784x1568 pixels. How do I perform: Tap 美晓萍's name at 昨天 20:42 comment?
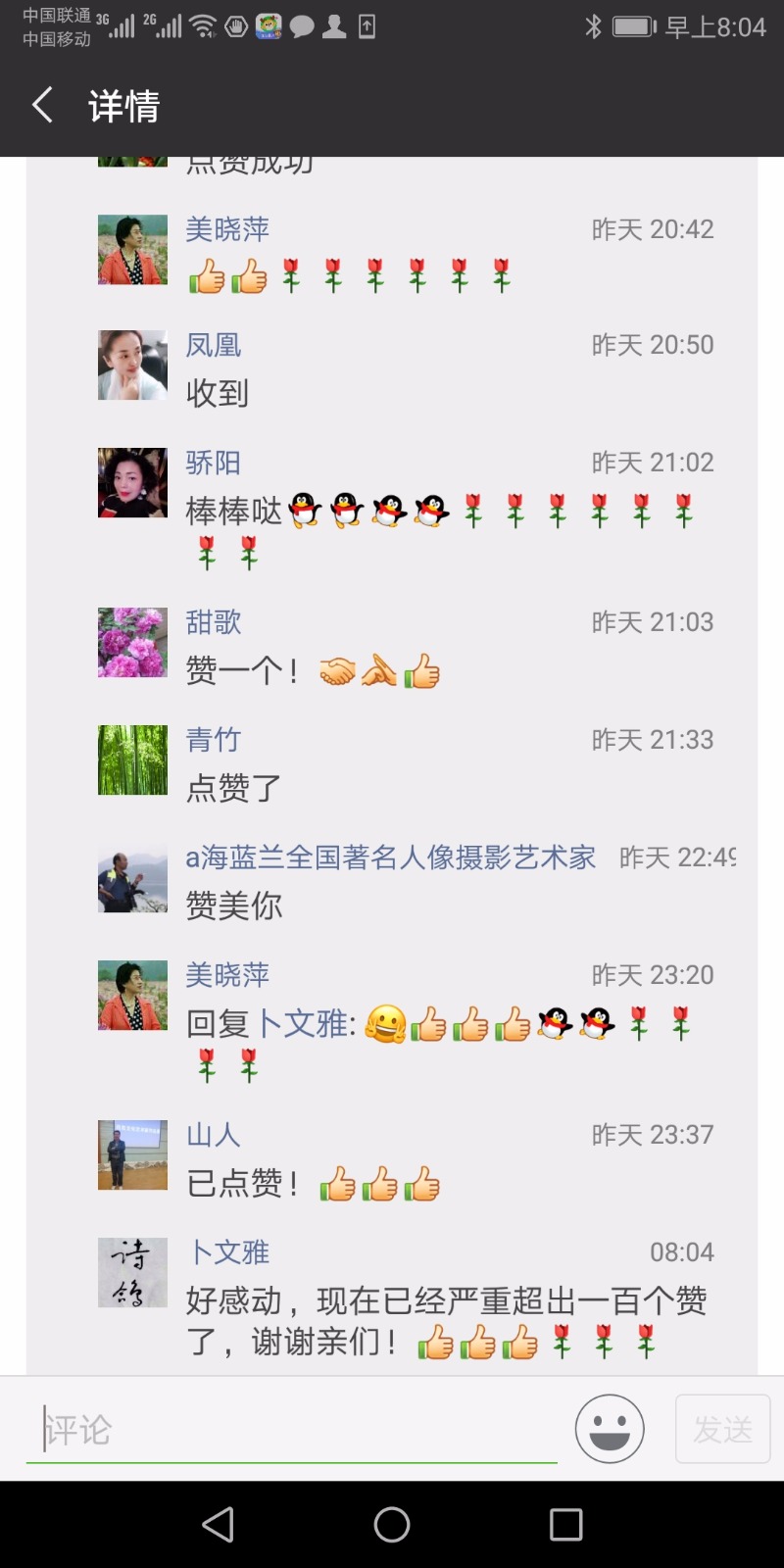(227, 229)
